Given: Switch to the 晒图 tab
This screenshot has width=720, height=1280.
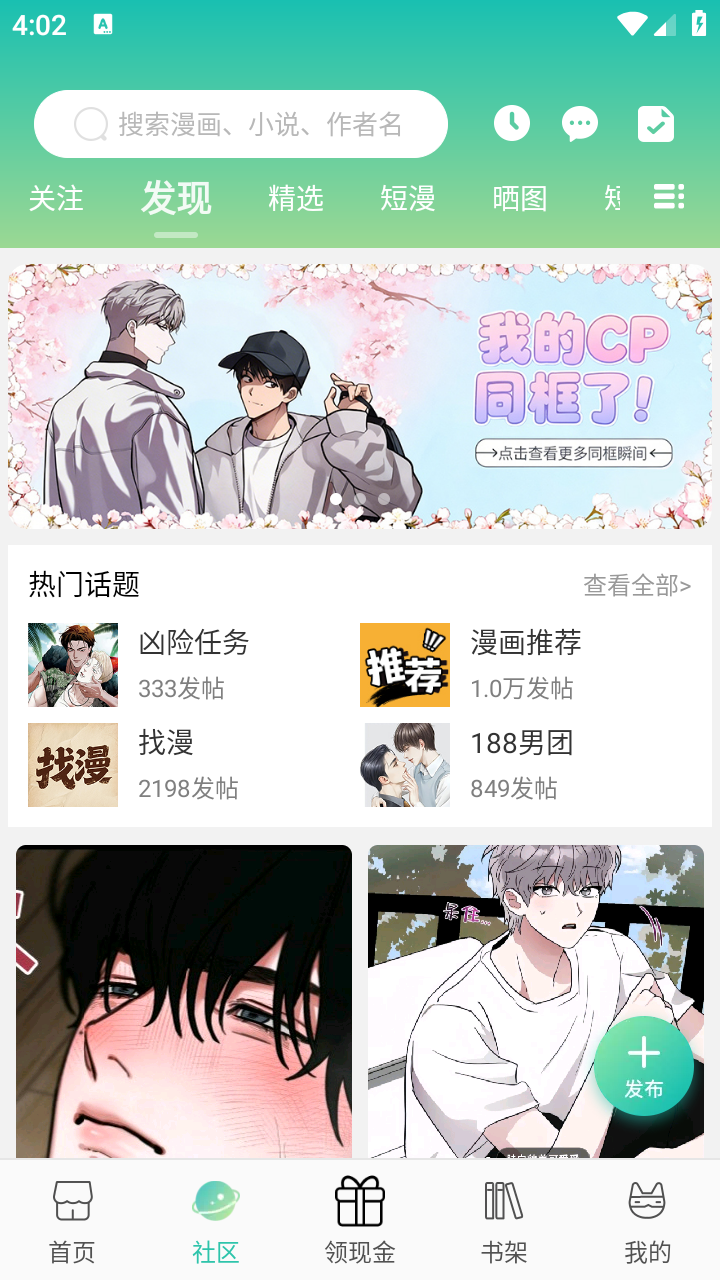Looking at the screenshot, I should pyautogui.click(x=520, y=199).
